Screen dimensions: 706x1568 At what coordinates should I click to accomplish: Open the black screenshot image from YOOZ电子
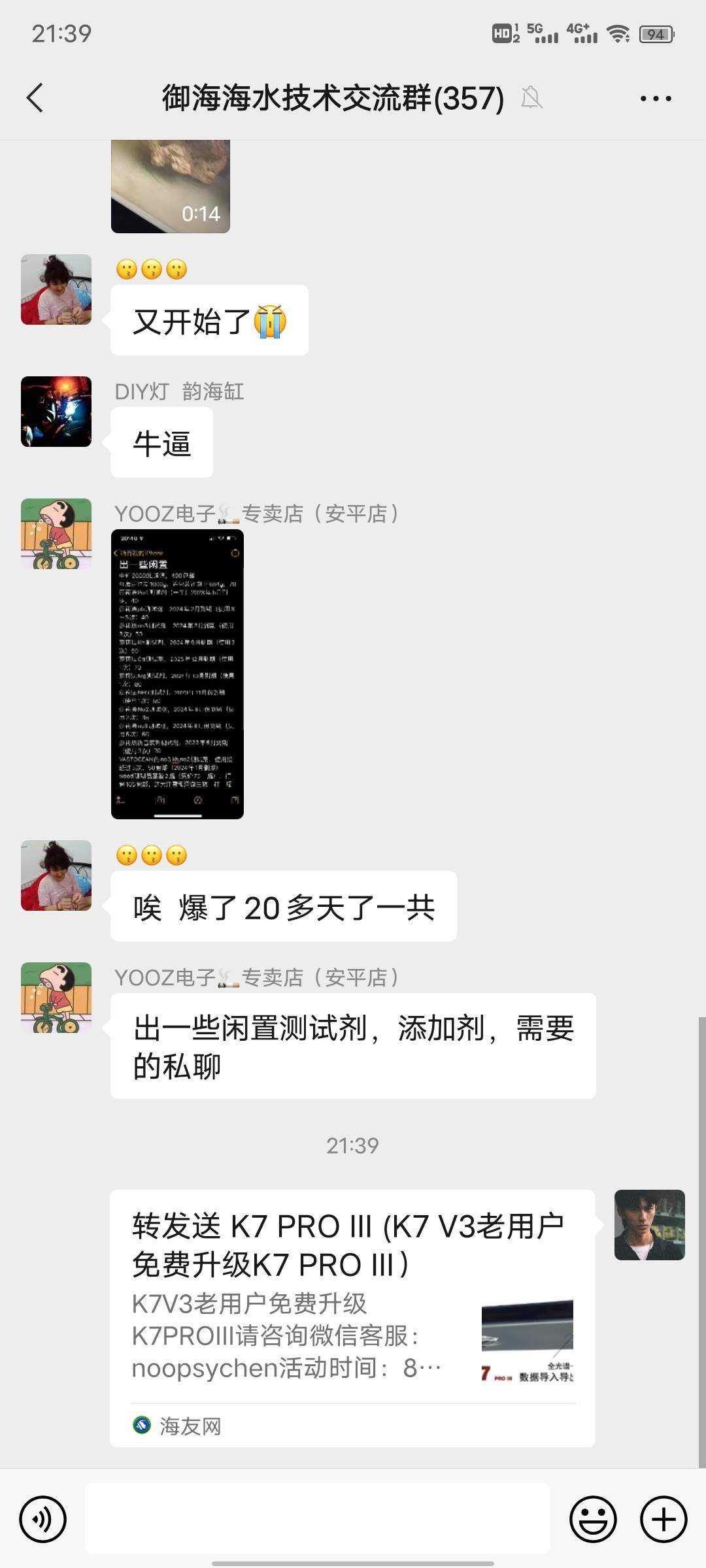point(177,674)
